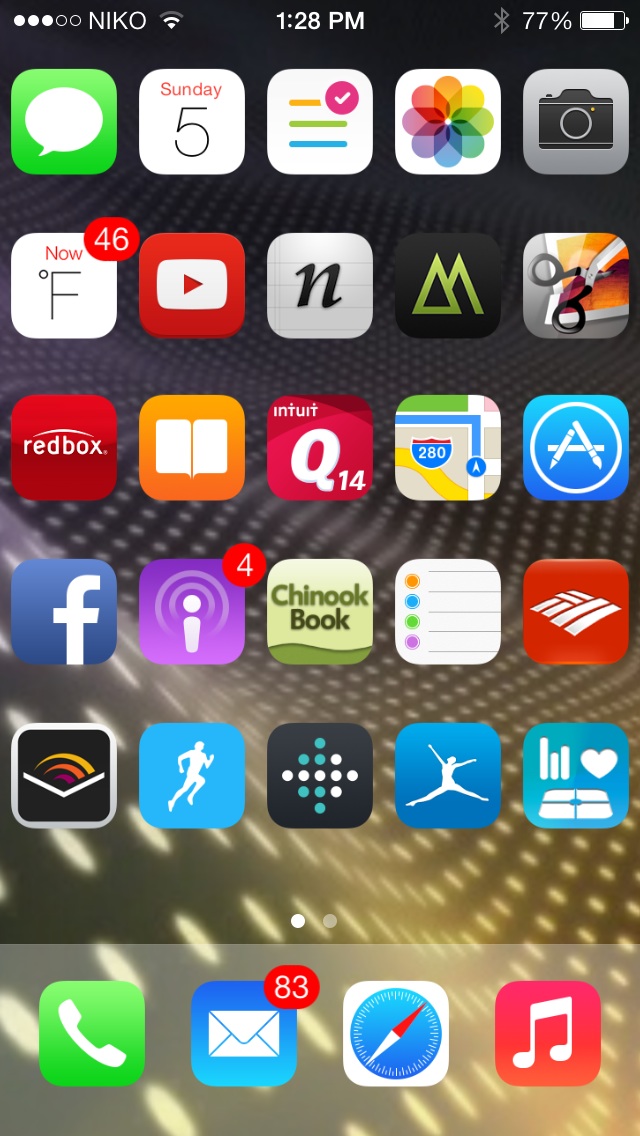This screenshot has height=1136, width=640.
Task: Open the iBooks app
Action: click(192, 448)
